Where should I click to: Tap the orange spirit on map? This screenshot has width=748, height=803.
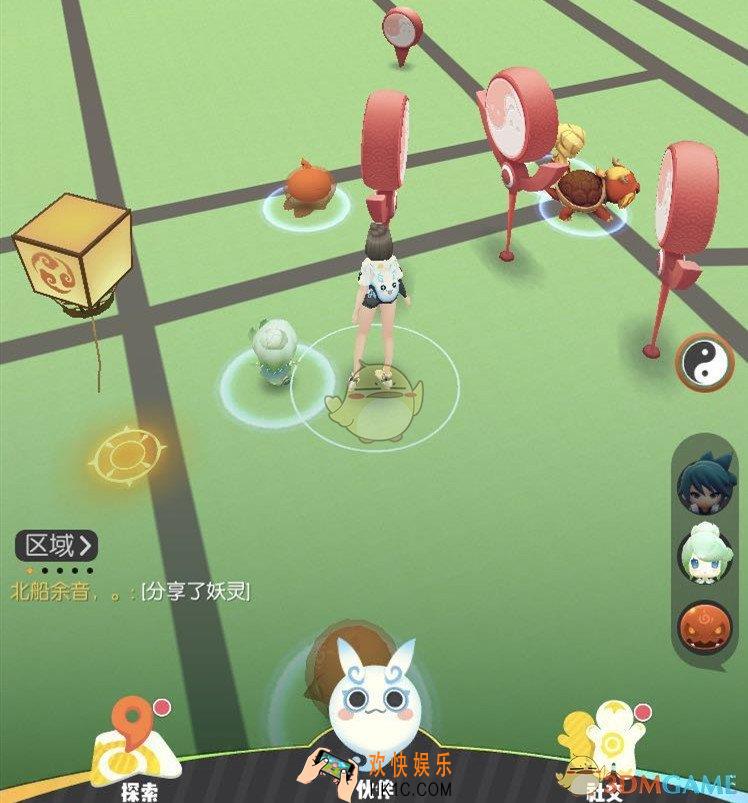pyautogui.click(x=307, y=189)
